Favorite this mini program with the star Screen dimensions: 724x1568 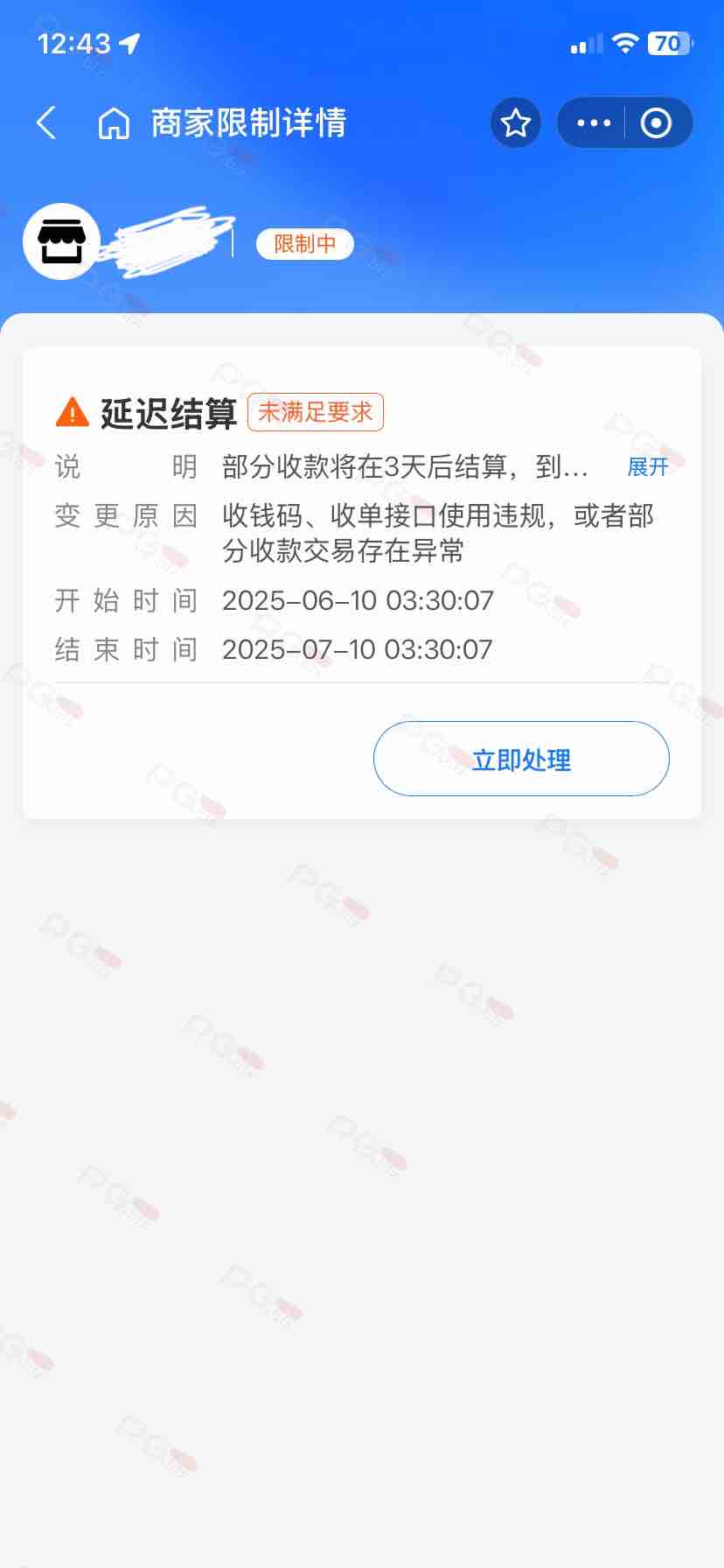tap(516, 122)
